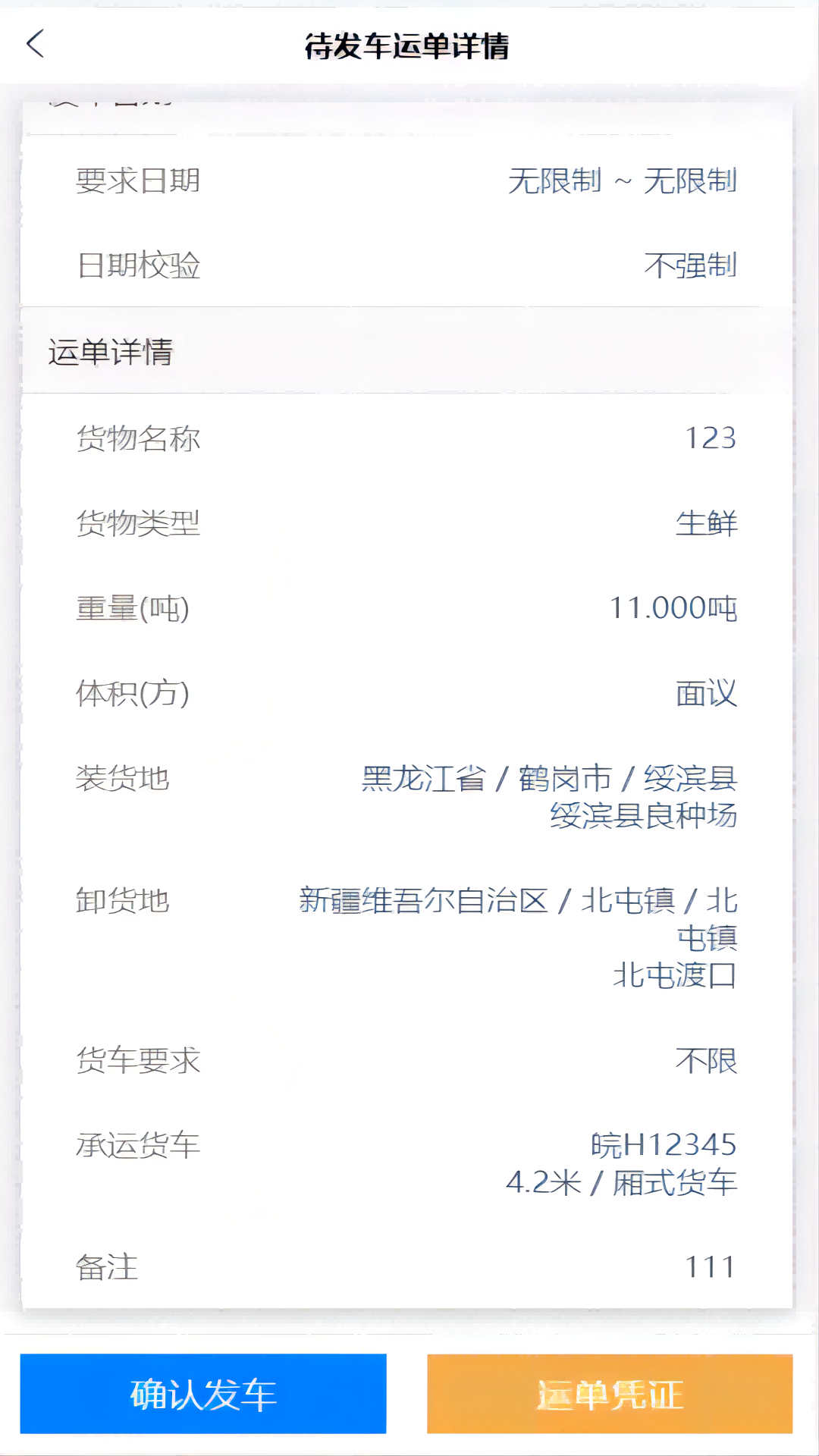Expand the 运单详情 section header
Viewport: 819px width, 1456px height.
(x=111, y=350)
